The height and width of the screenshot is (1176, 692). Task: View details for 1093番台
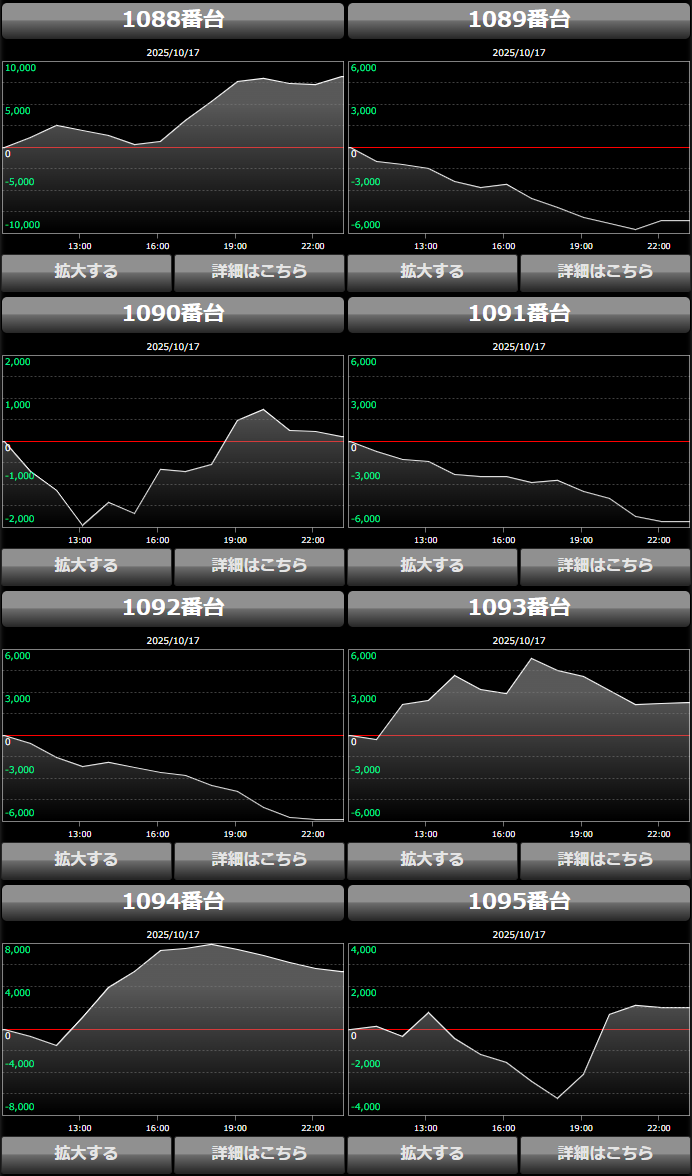click(605, 859)
